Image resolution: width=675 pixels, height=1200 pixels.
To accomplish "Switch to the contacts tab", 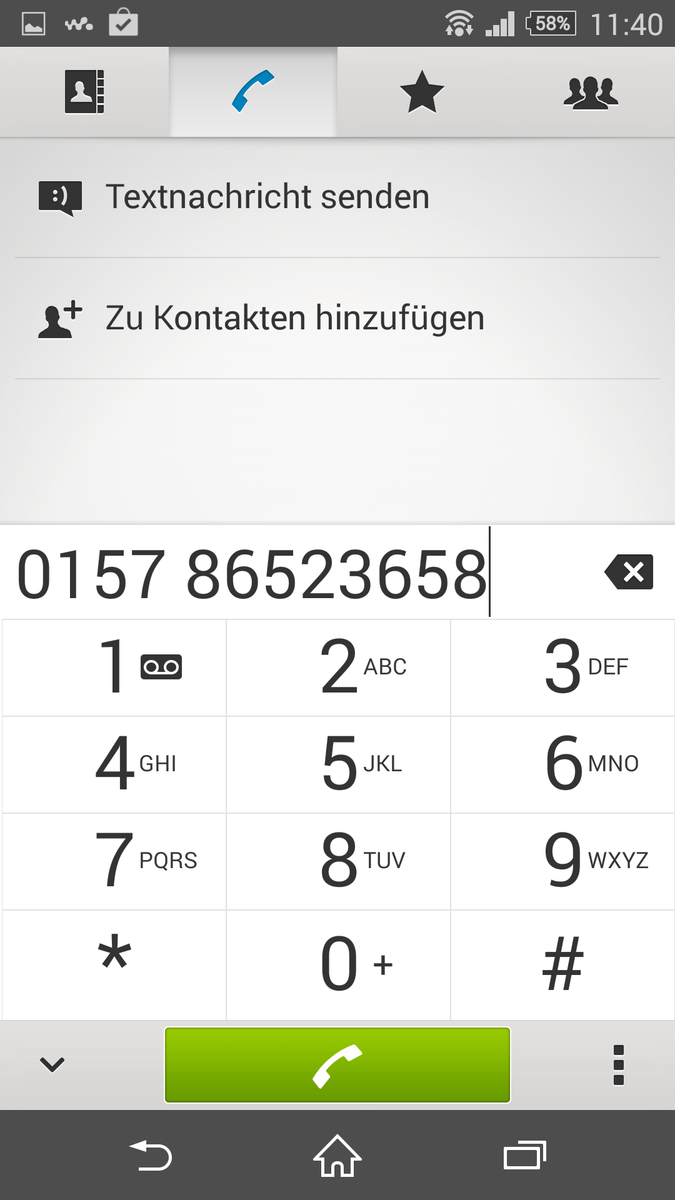I will point(85,92).
